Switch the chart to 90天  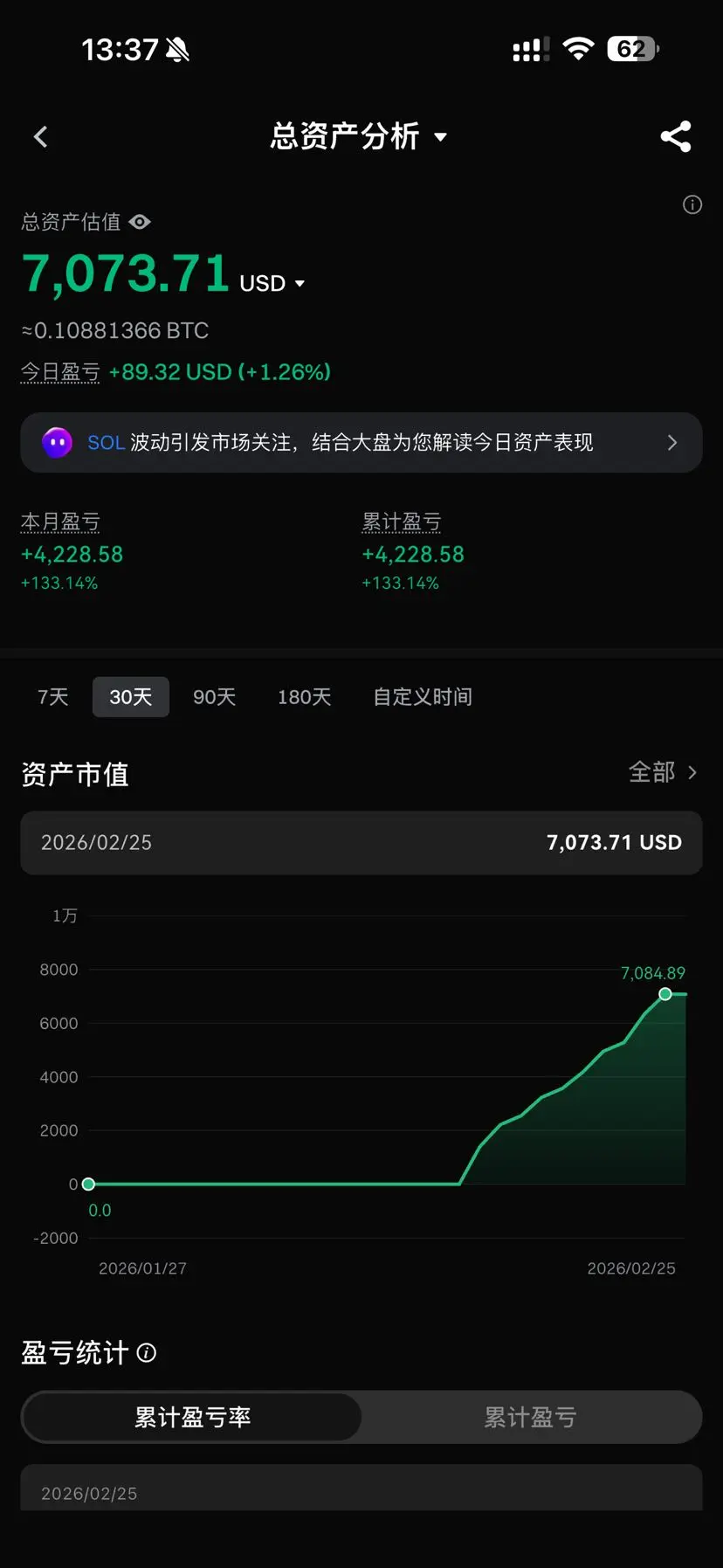(214, 697)
